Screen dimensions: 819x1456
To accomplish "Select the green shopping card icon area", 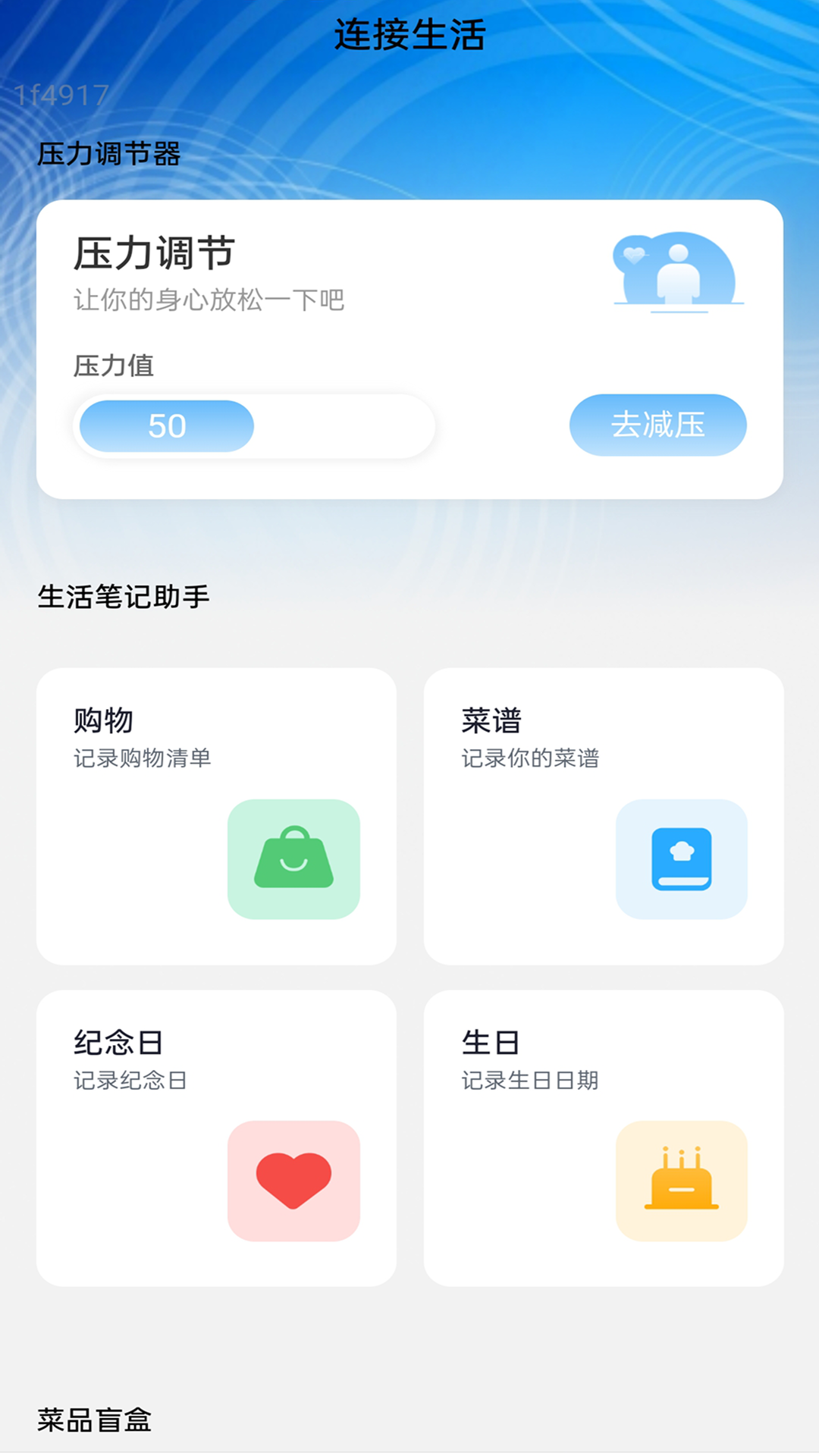I will [294, 859].
